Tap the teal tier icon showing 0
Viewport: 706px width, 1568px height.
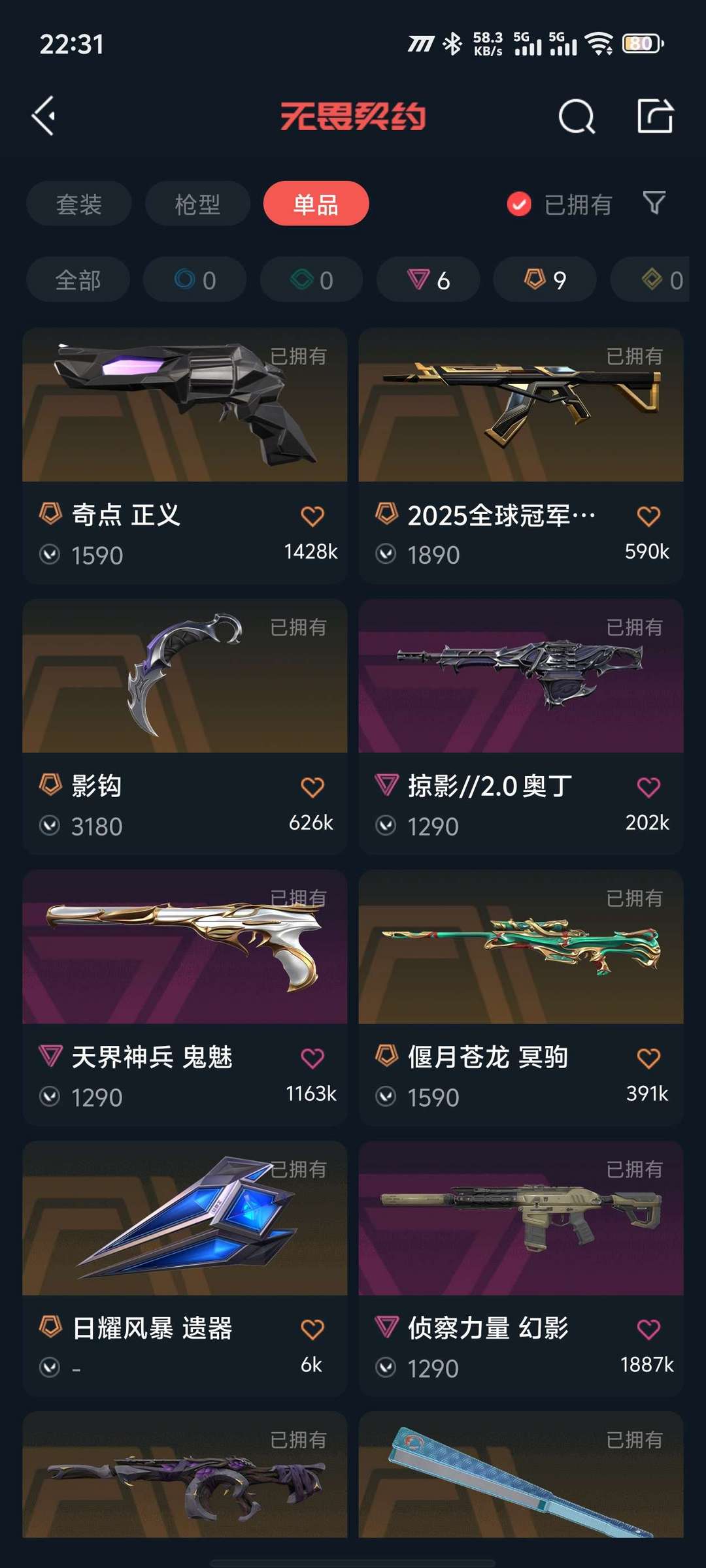tap(311, 280)
